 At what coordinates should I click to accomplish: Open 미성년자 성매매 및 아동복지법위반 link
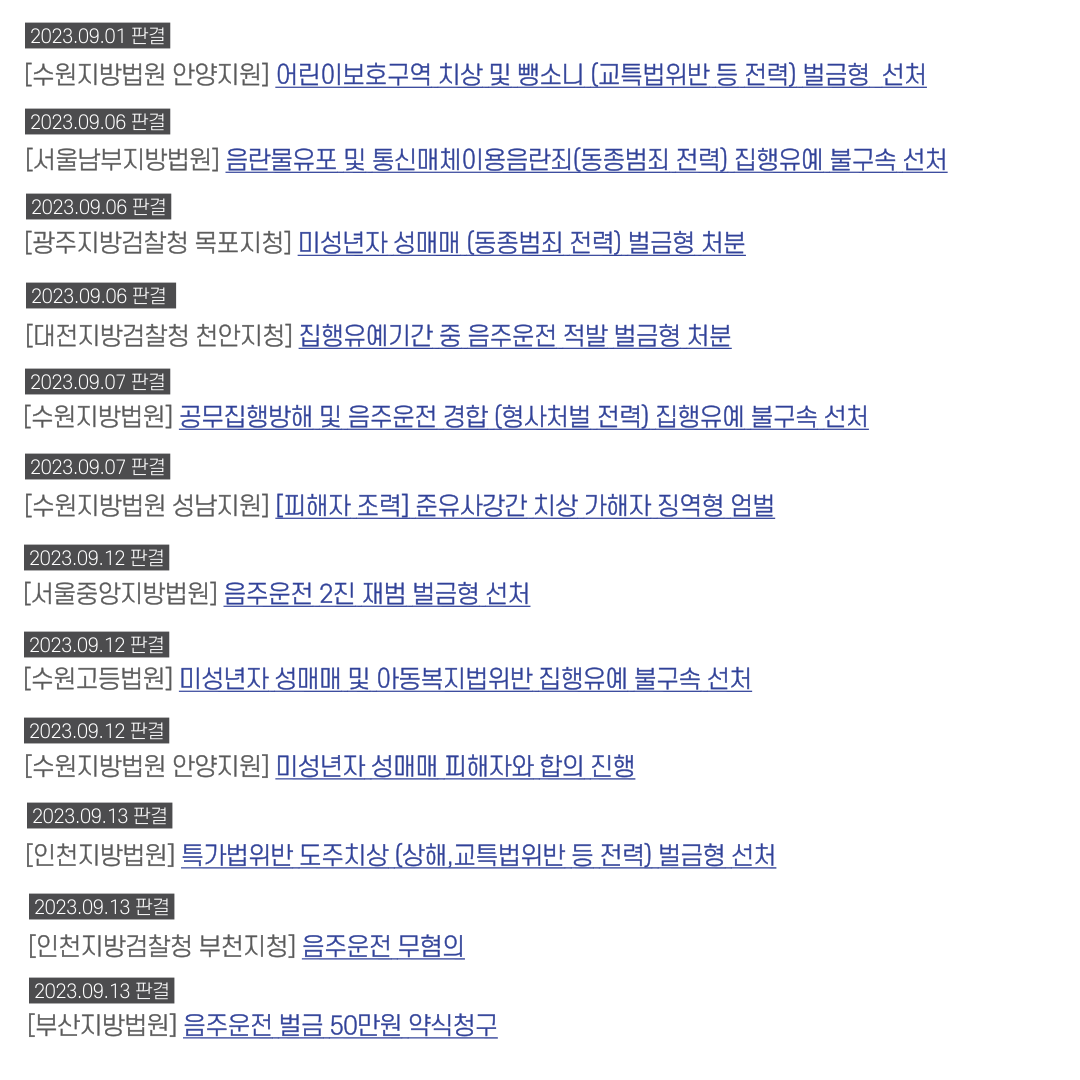click(x=465, y=680)
